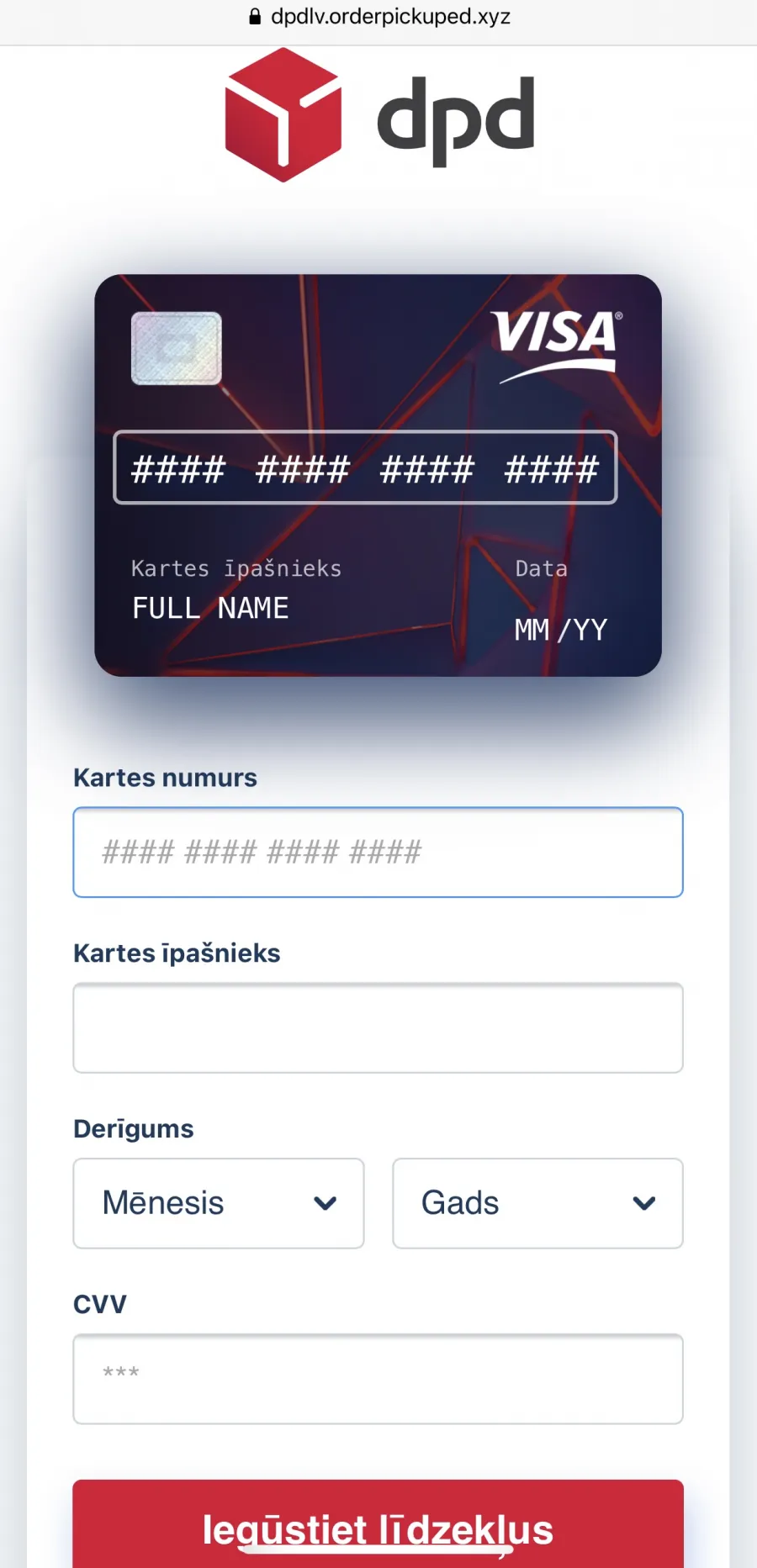
Task: Select the CVV input field
Action: (x=378, y=1379)
